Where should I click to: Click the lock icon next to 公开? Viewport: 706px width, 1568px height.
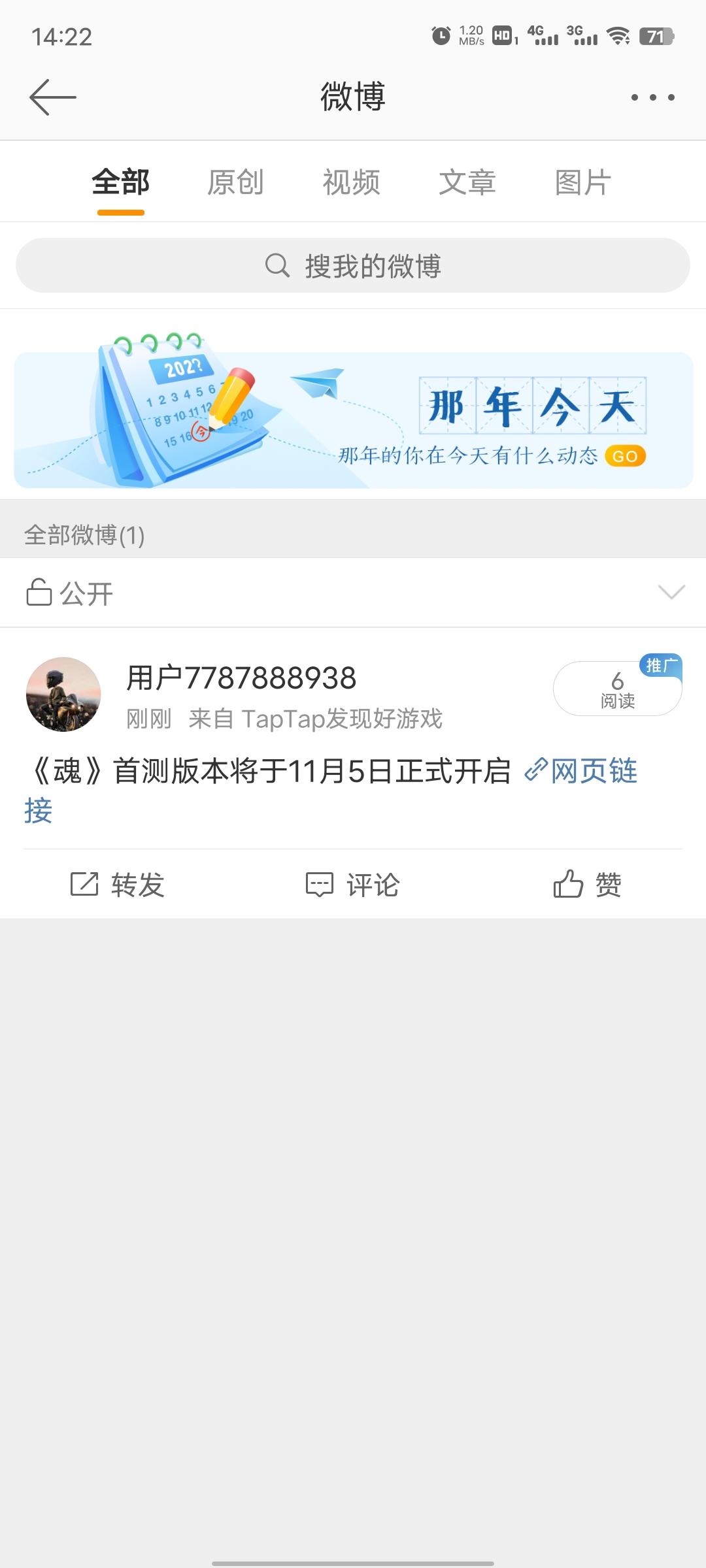[41, 593]
